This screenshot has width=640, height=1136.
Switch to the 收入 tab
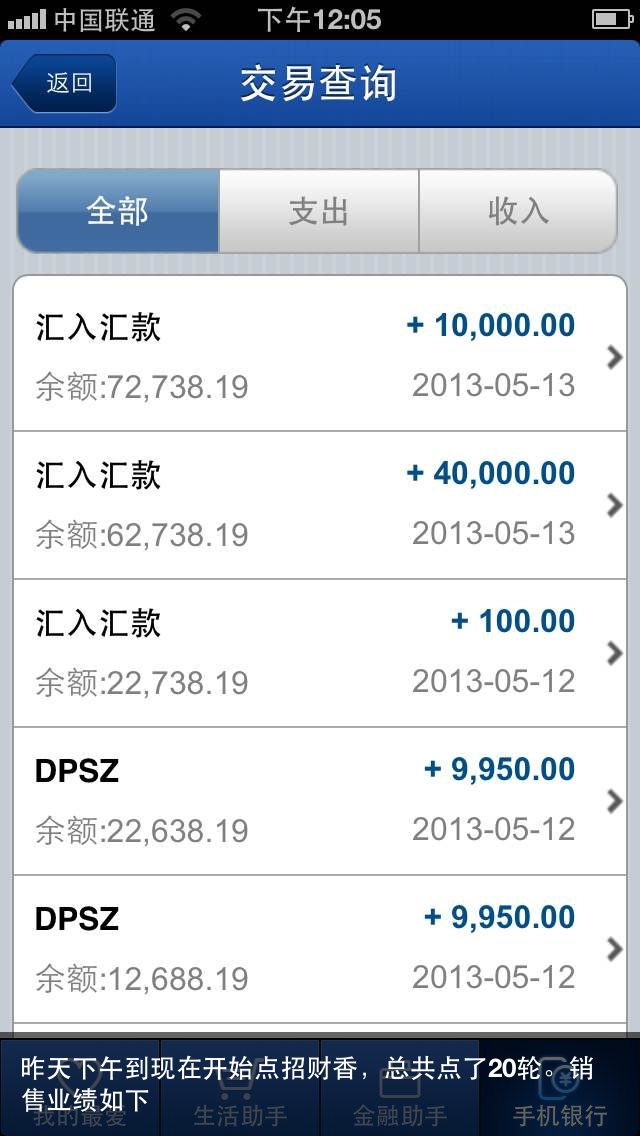(x=518, y=211)
